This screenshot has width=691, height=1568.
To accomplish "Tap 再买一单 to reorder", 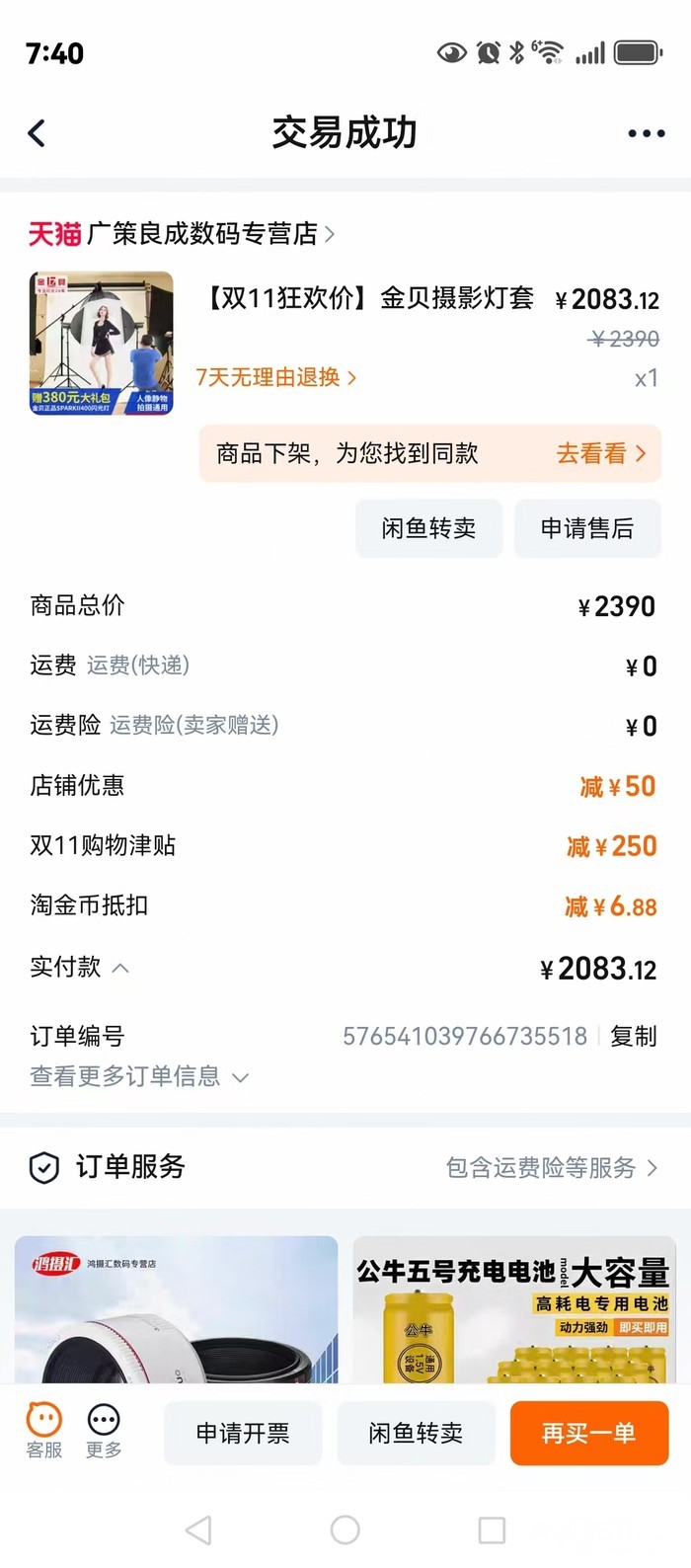I will coord(588,1433).
